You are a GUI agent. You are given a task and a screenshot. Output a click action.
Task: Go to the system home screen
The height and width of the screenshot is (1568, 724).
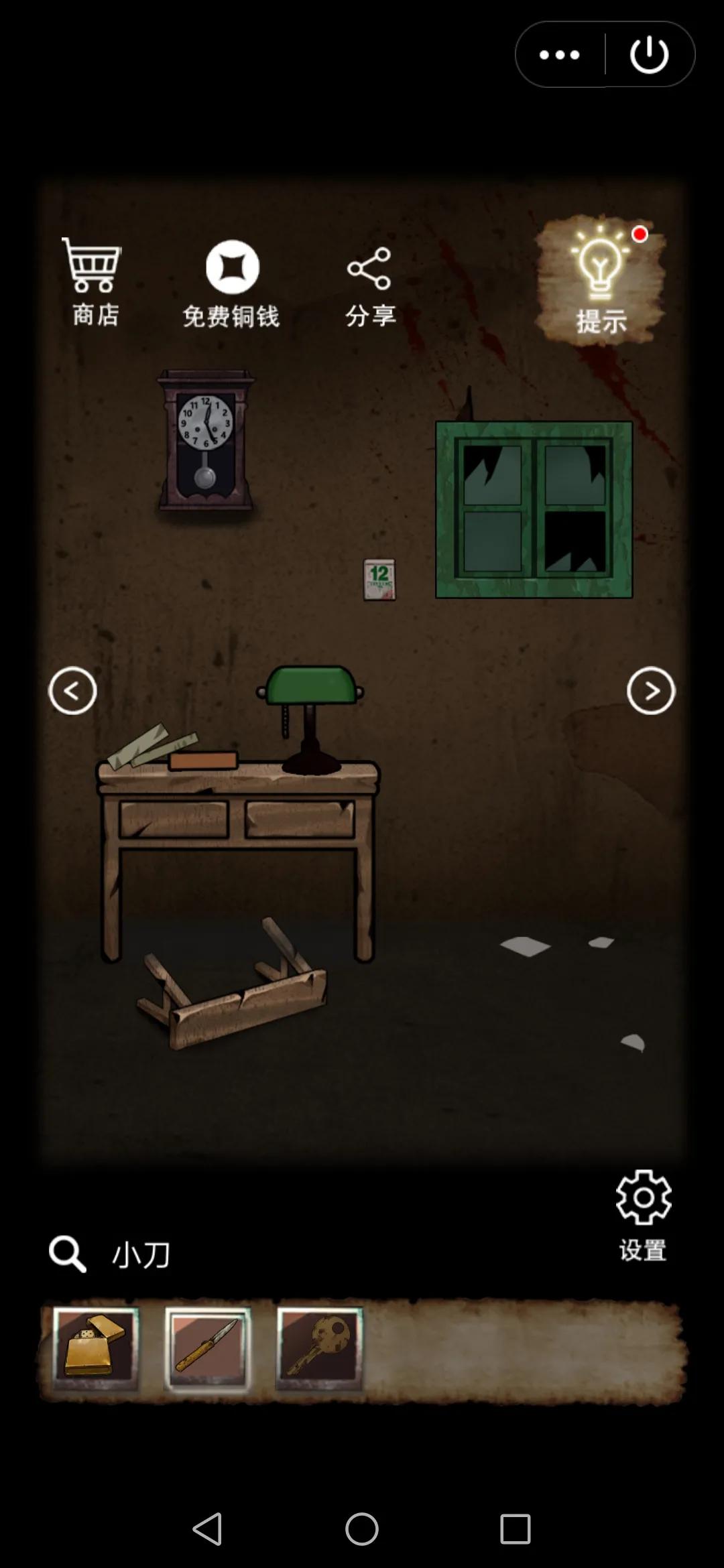pos(362,1529)
